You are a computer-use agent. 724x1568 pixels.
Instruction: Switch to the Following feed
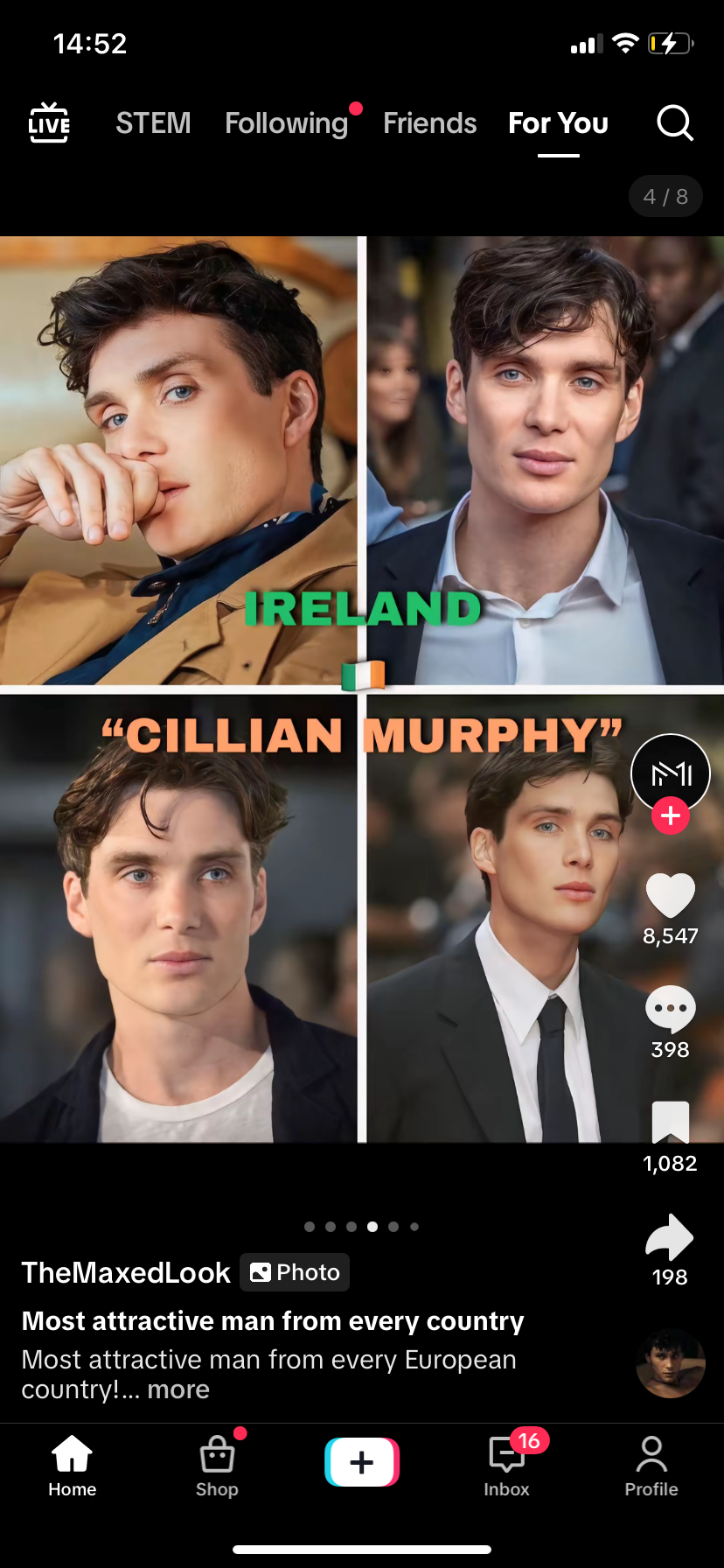287,123
